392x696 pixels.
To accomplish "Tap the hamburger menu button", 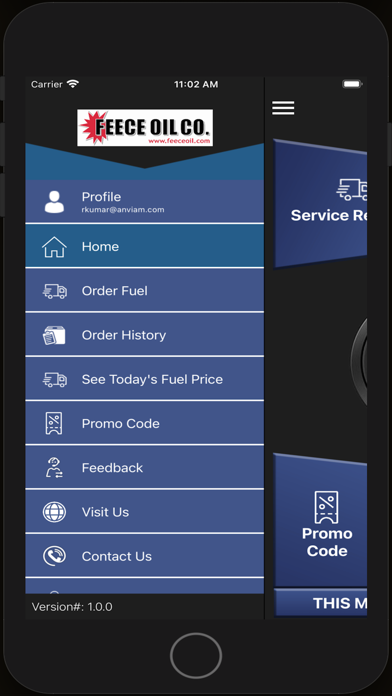I will click(x=283, y=108).
